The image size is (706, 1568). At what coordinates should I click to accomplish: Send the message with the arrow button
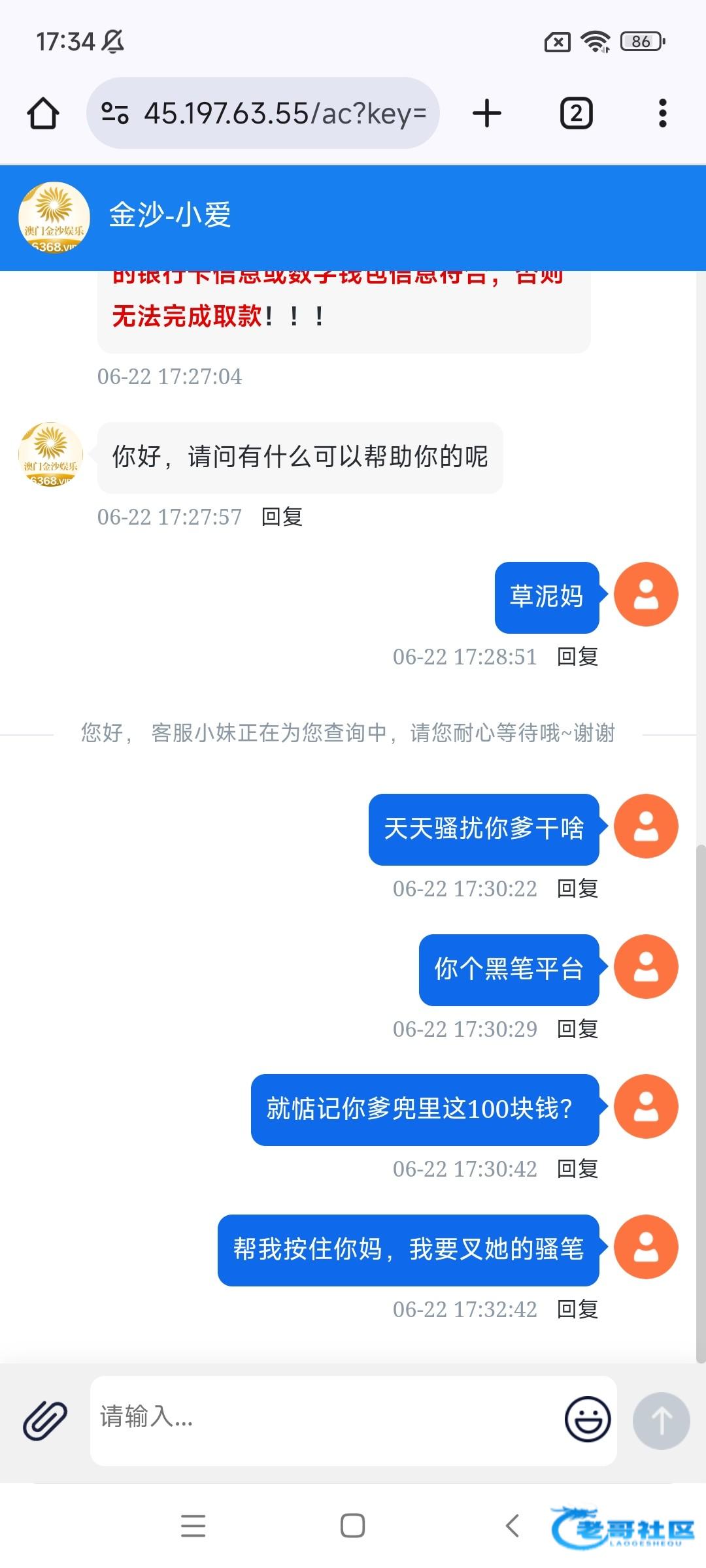(x=661, y=1421)
